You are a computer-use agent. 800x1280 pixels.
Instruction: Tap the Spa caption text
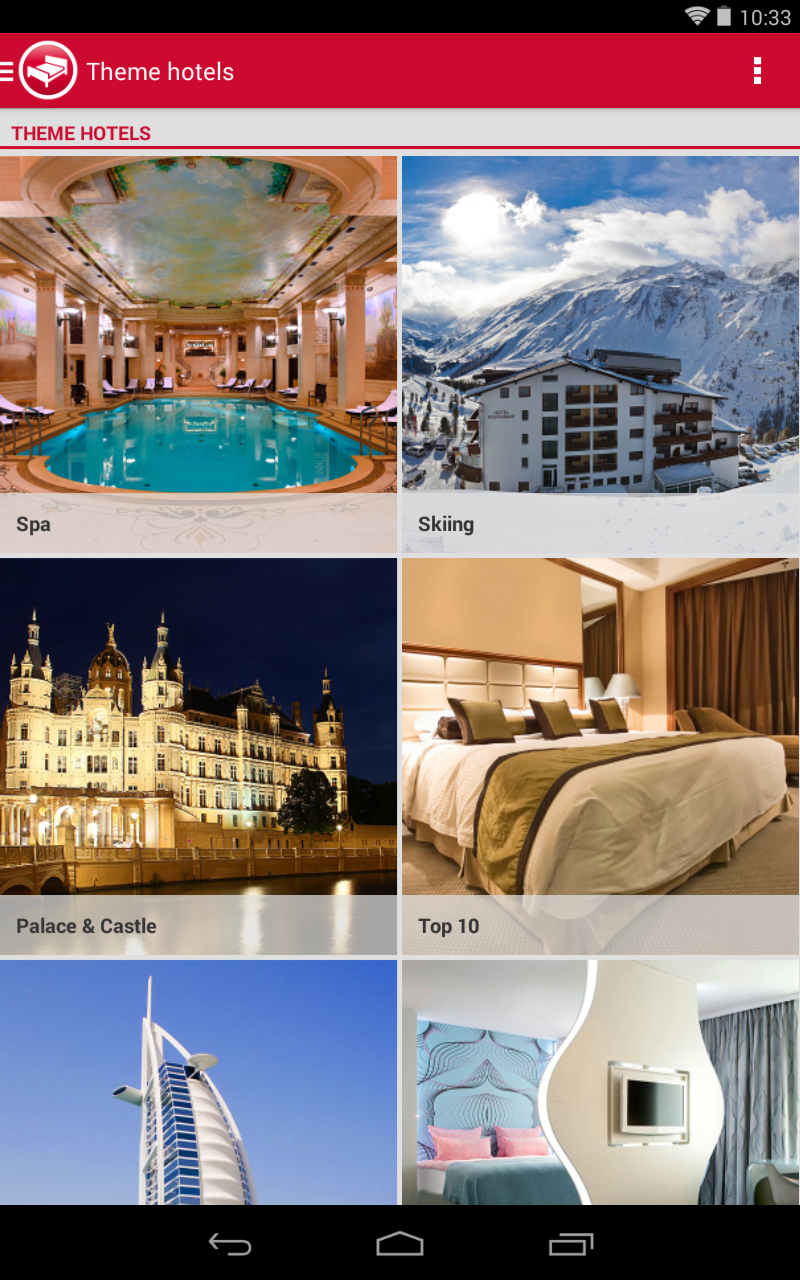[x=33, y=524]
